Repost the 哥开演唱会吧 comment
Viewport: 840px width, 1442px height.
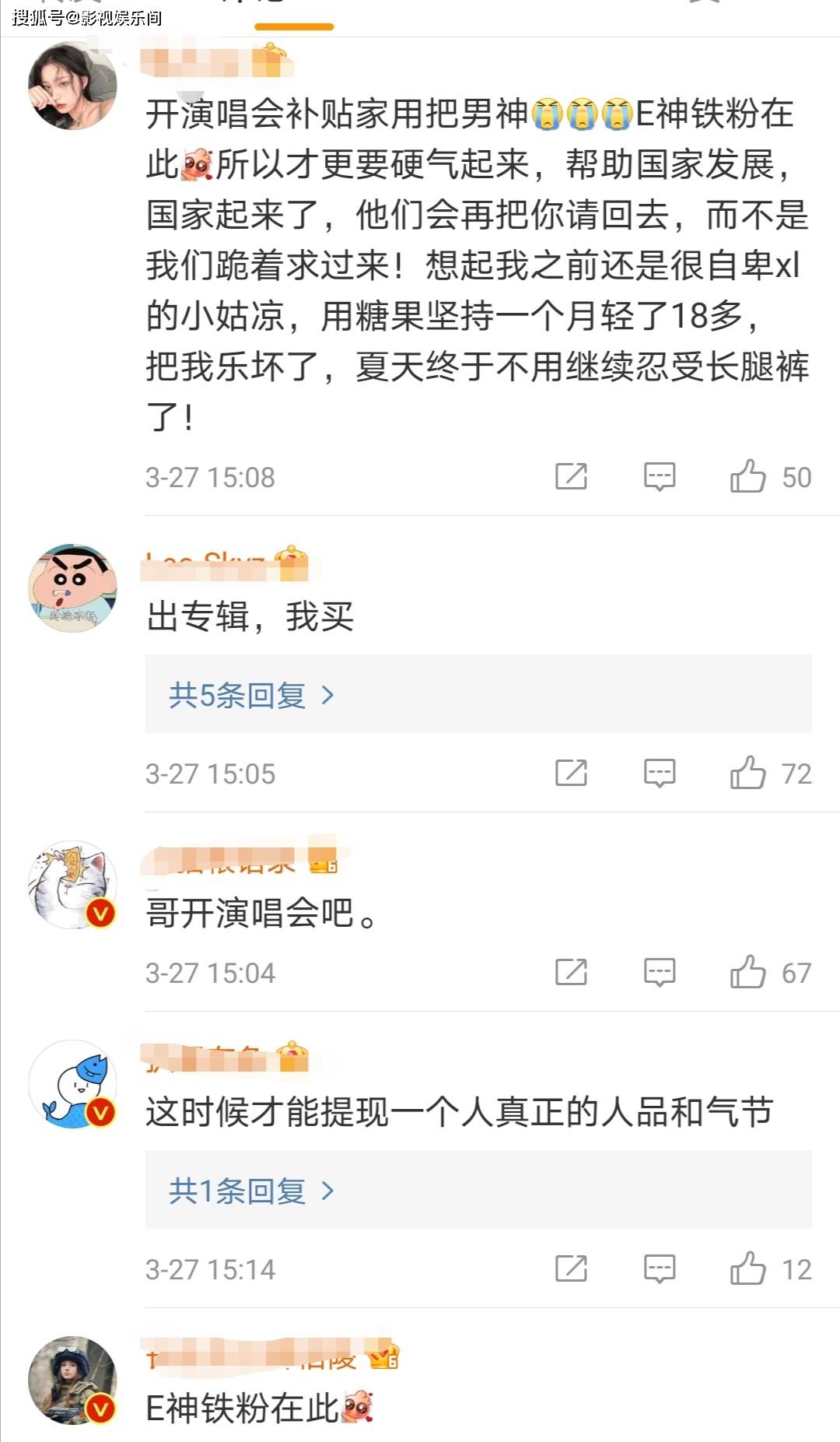(x=571, y=972)
